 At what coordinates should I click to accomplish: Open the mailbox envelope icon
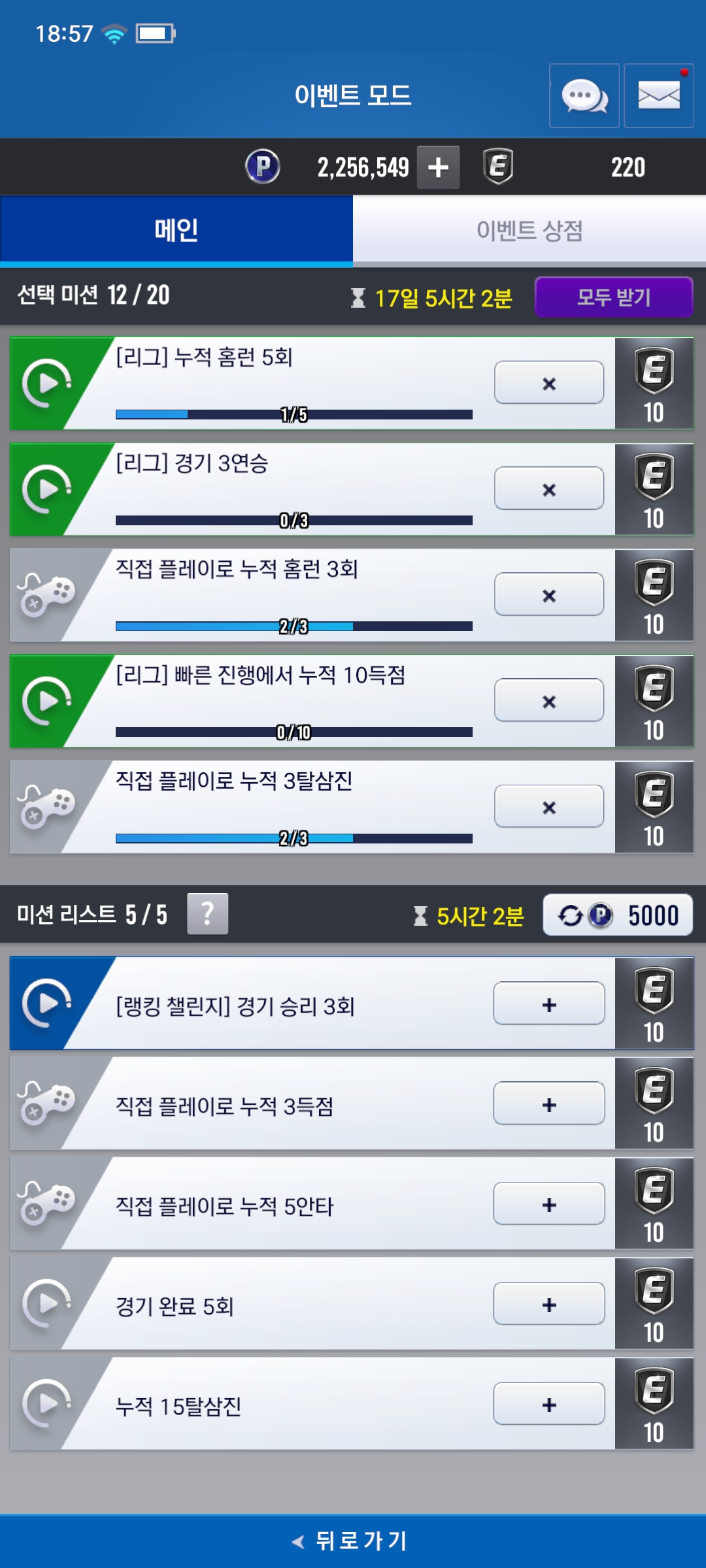click(658, 96)
